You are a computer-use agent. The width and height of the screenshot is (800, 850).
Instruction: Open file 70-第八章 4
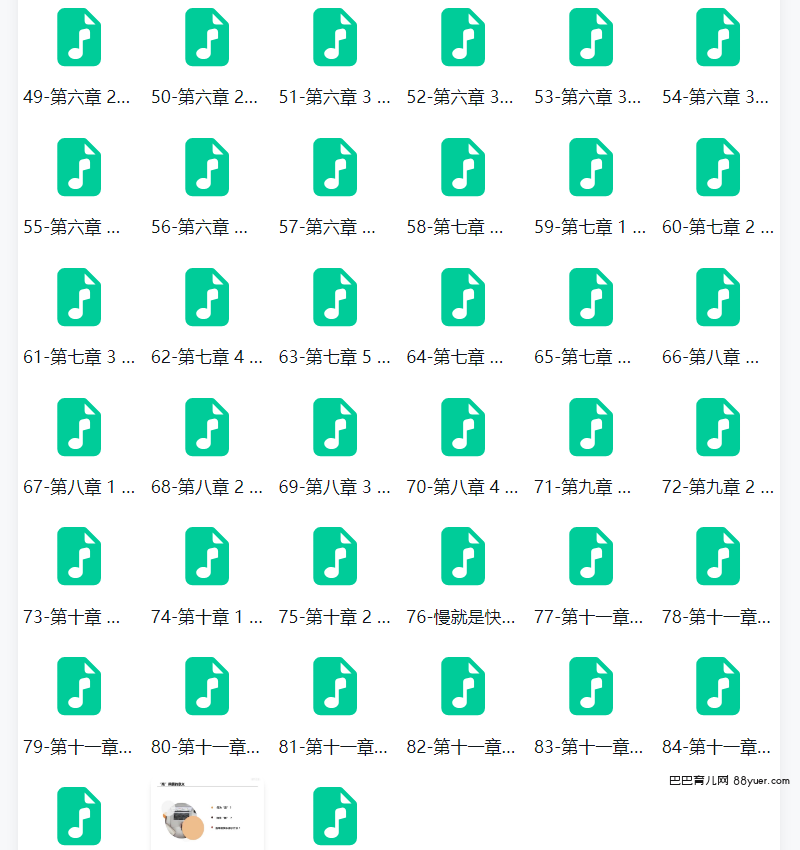tap(463, 427)
